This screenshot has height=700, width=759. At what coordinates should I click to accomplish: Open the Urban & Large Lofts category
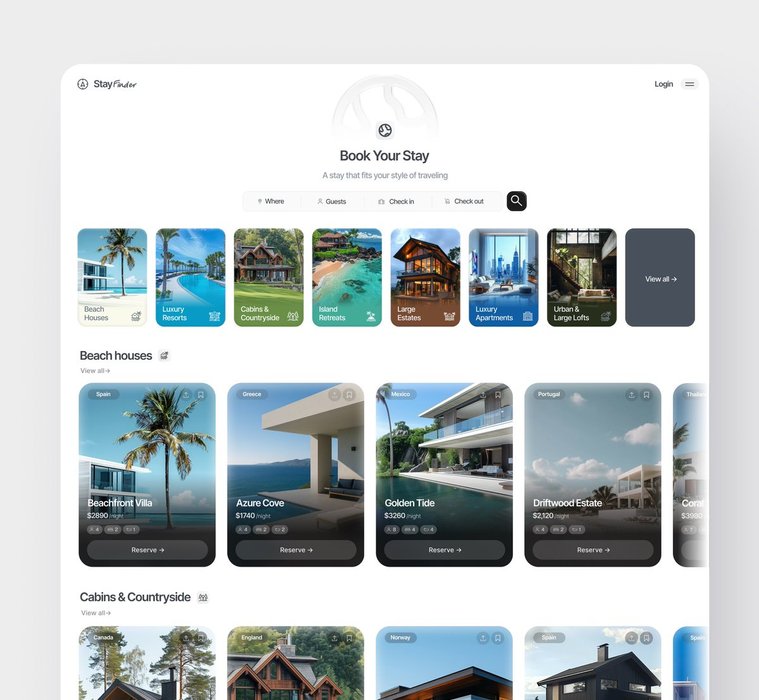[581, 277]
